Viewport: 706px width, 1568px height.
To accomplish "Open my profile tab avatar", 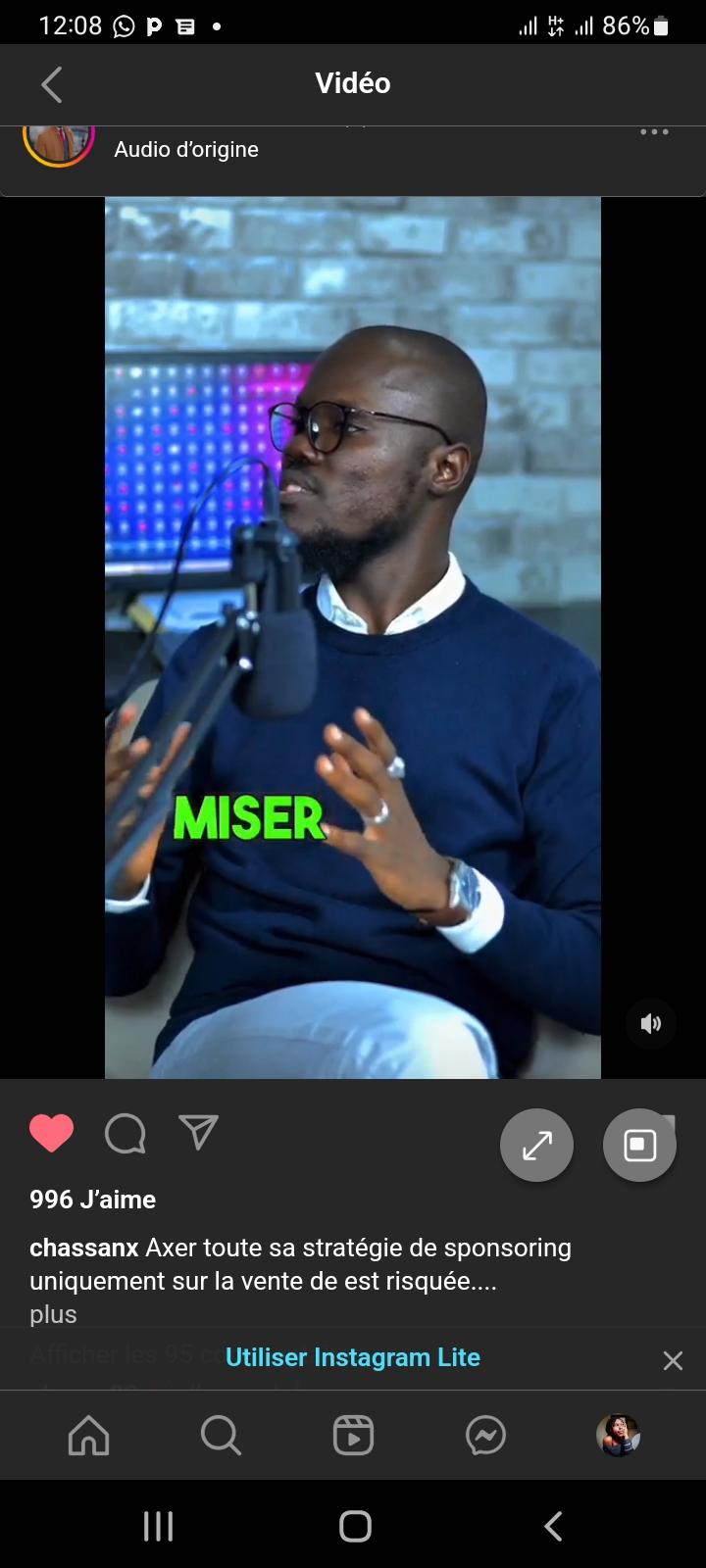I will [618, 1436].
